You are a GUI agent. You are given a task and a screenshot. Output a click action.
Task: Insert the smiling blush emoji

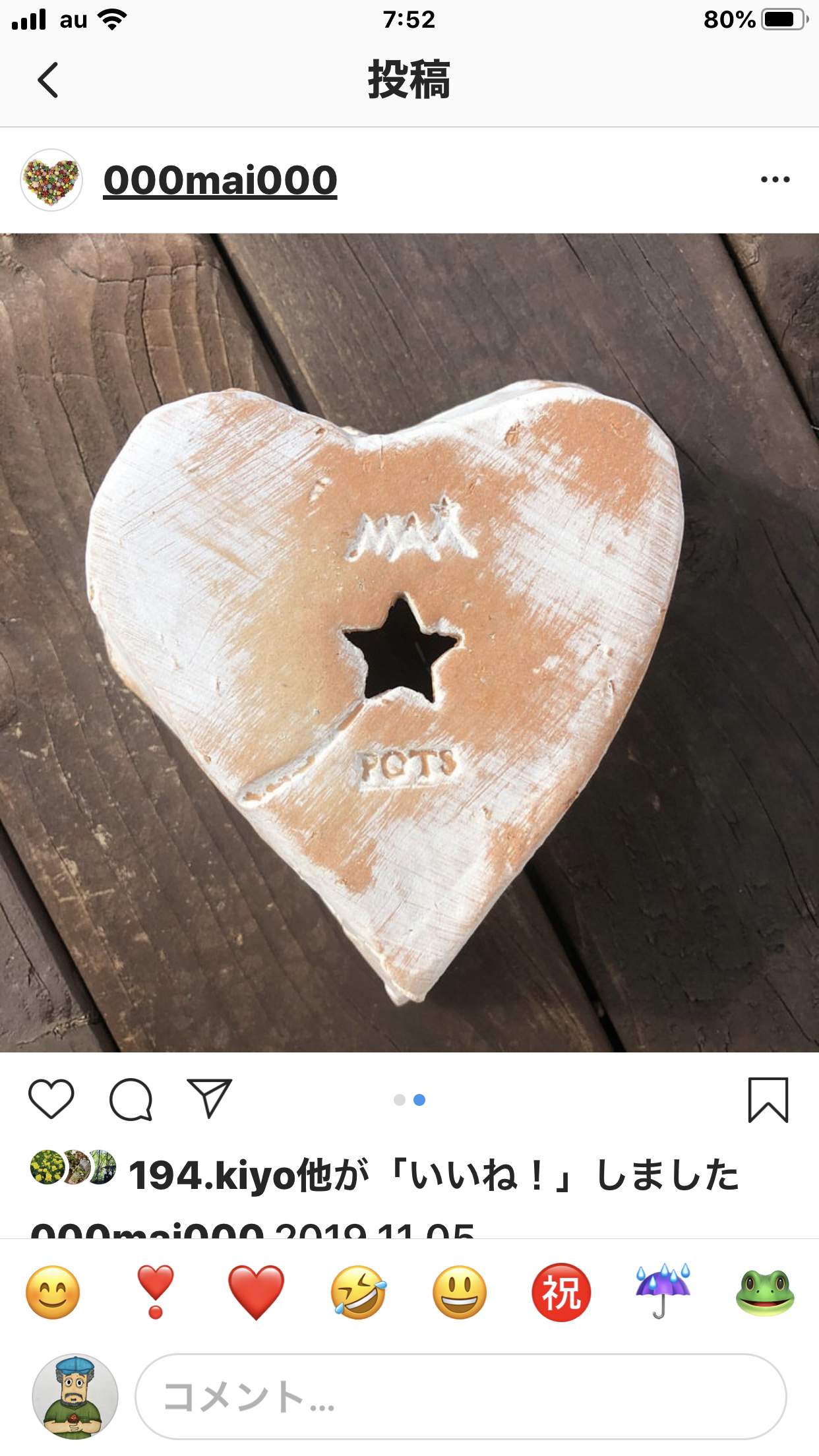pyautogui.click(x=53, y=1292)
